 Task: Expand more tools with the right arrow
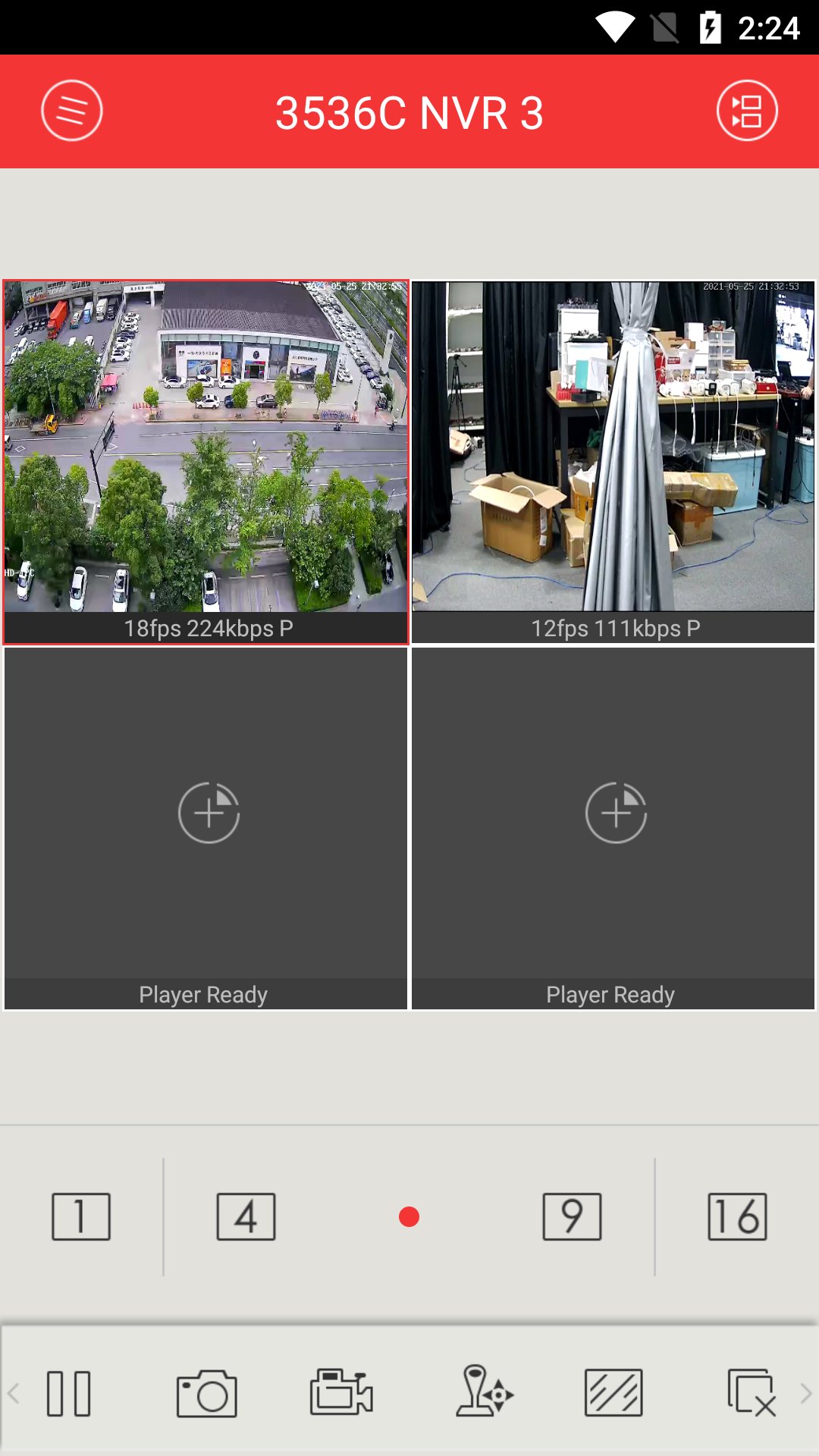click(x=807, y=1392)
